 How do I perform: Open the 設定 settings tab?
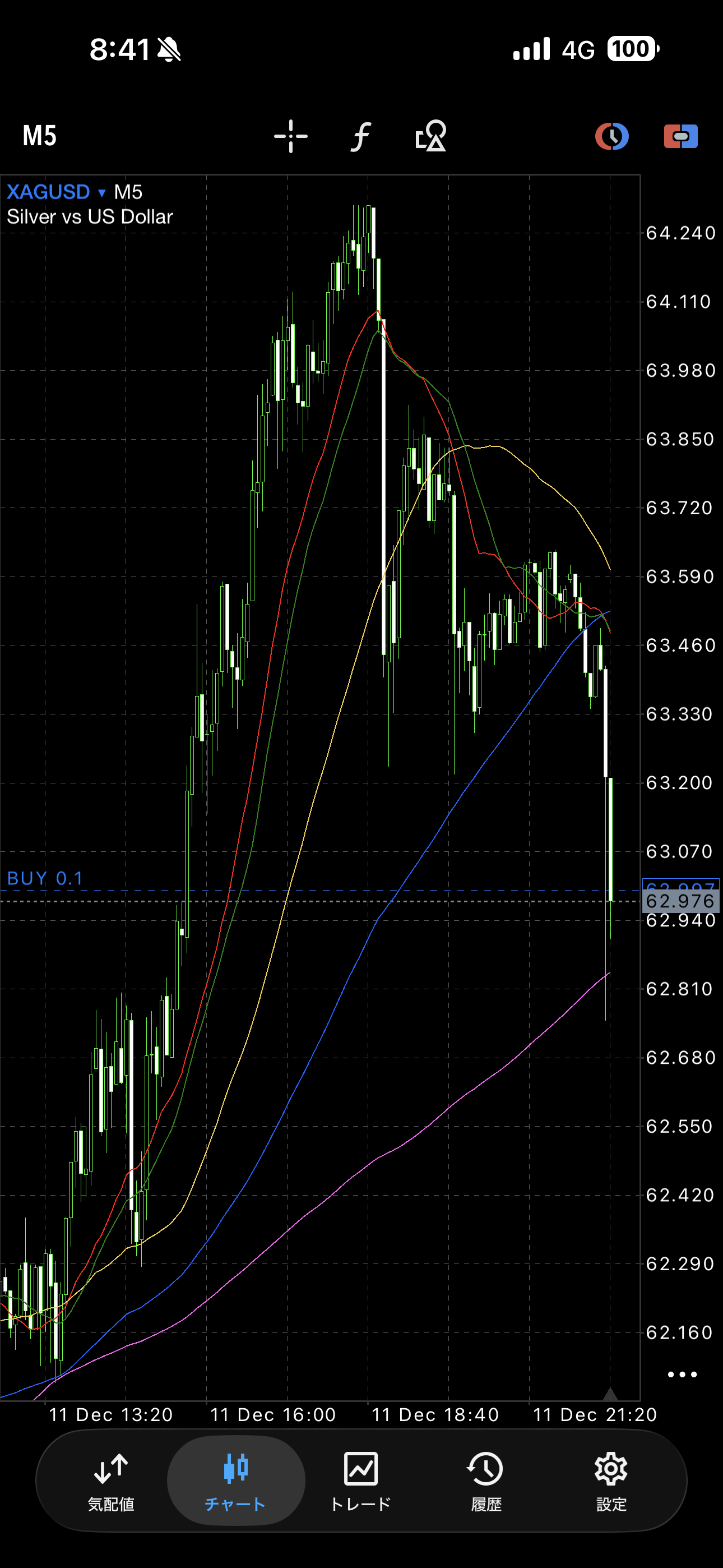pyautogui.click(x=611, y=1480)
